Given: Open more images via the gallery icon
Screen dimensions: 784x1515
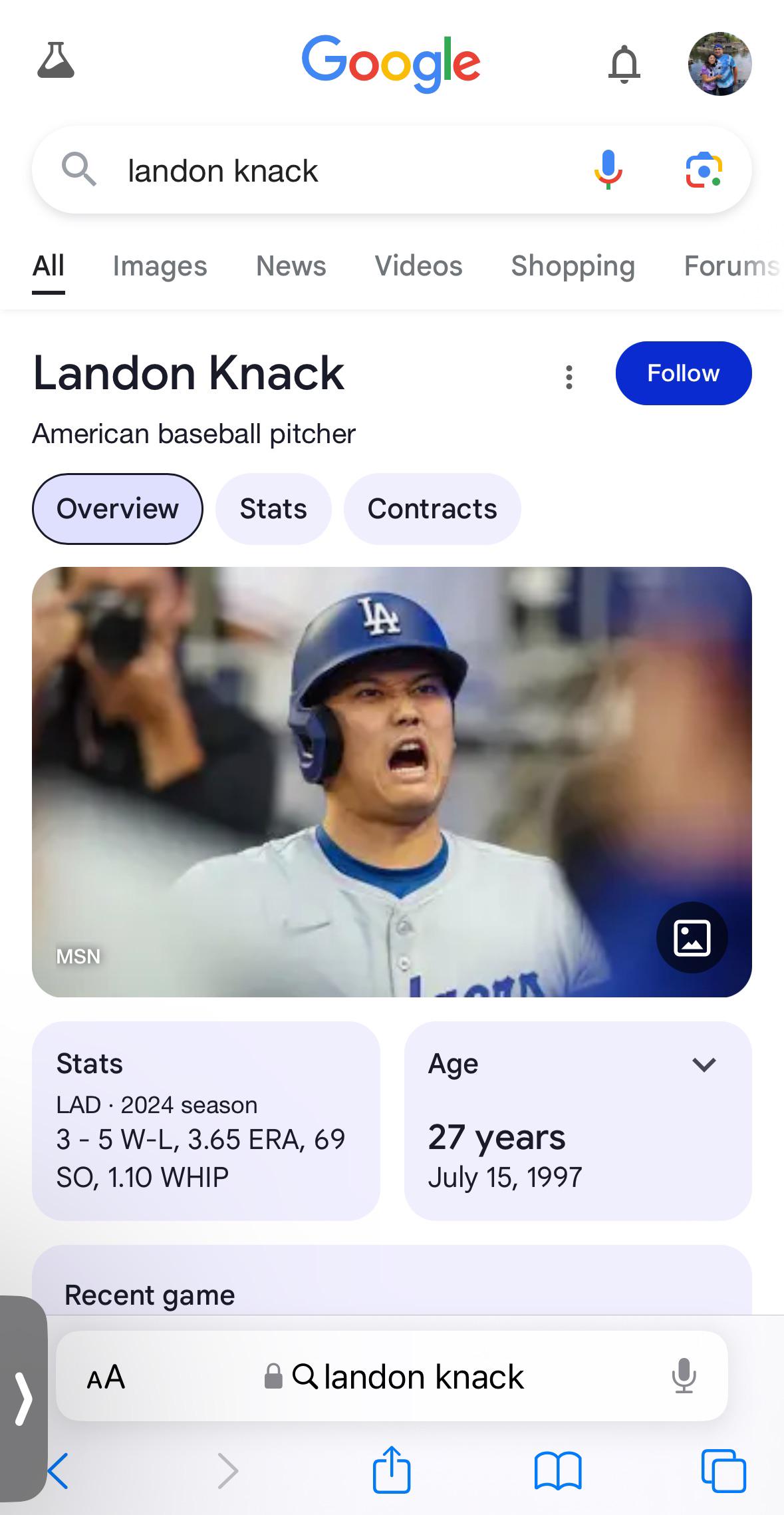Looking at the screenshot, I should (x=692, y=937).
